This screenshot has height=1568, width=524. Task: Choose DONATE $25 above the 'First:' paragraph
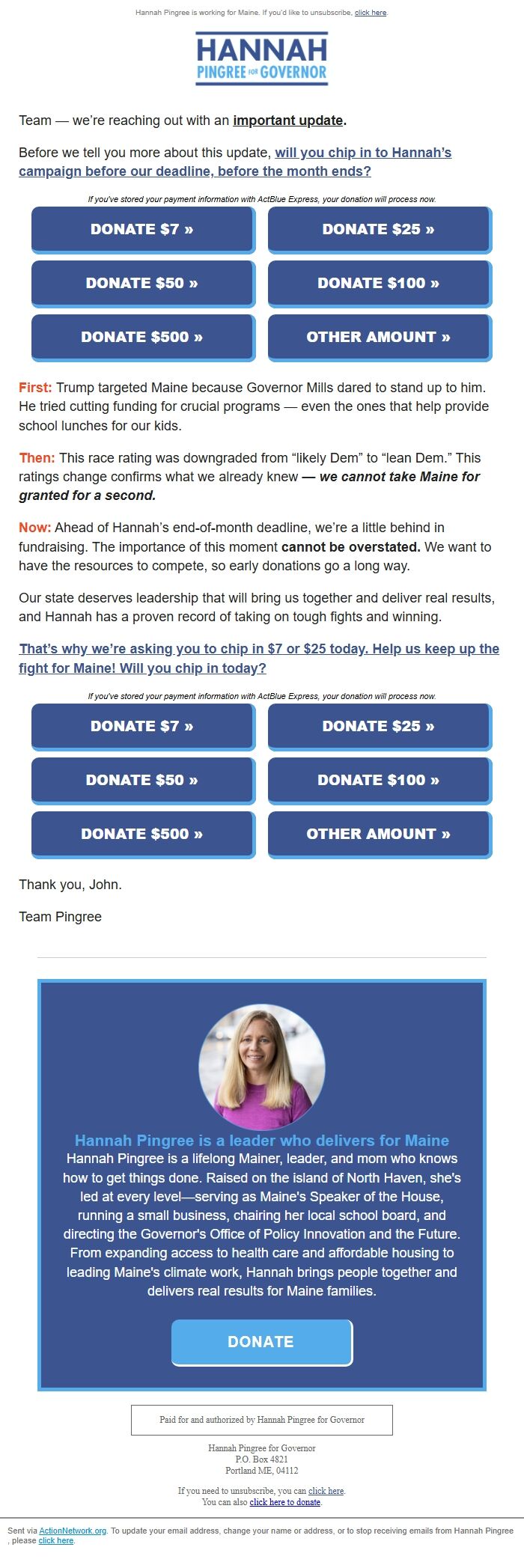point(378,230)
